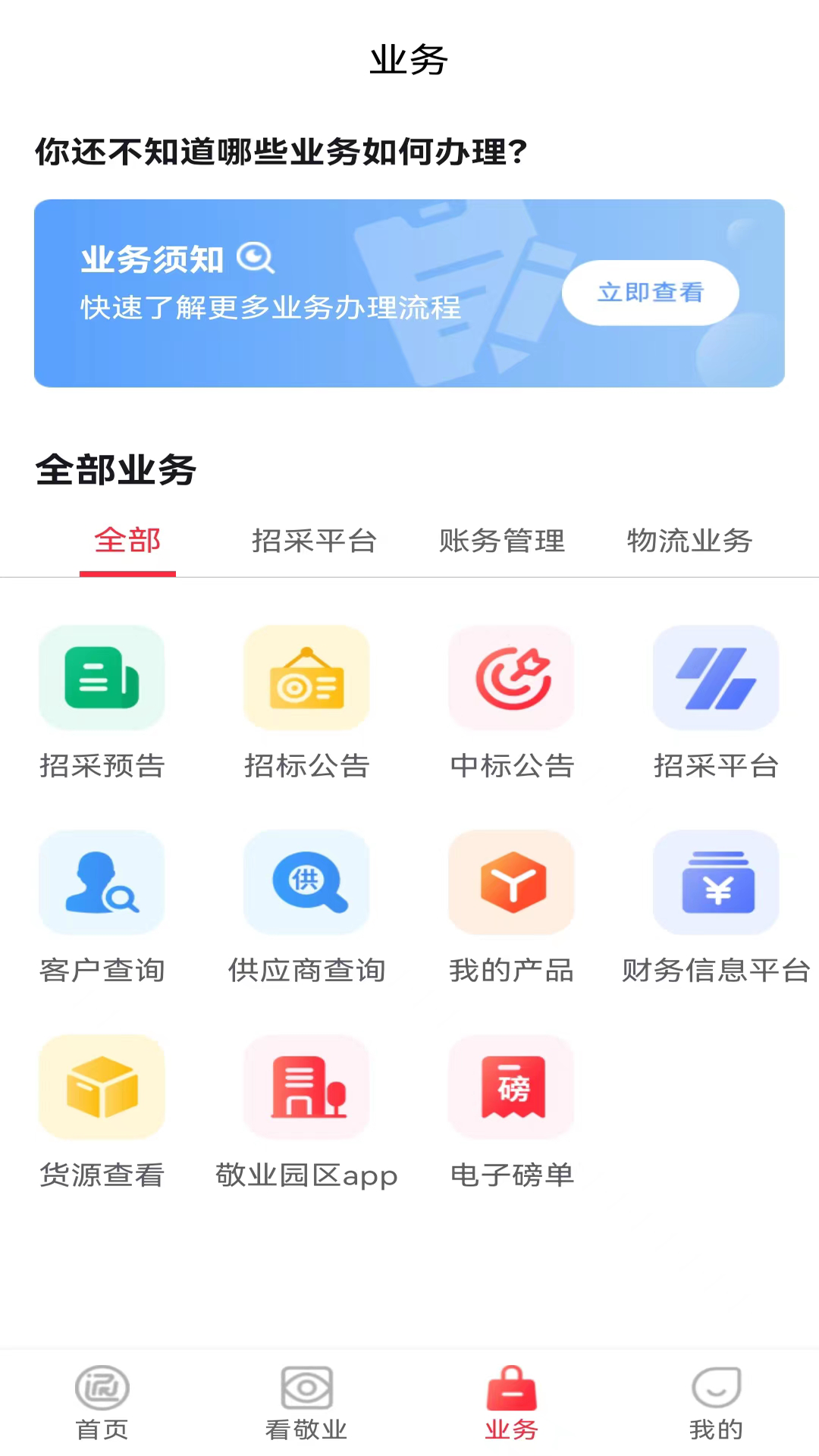Open the 电子磅单 icon
Viewport: 819px width, 1456px height.
[x=511, y=1087]
